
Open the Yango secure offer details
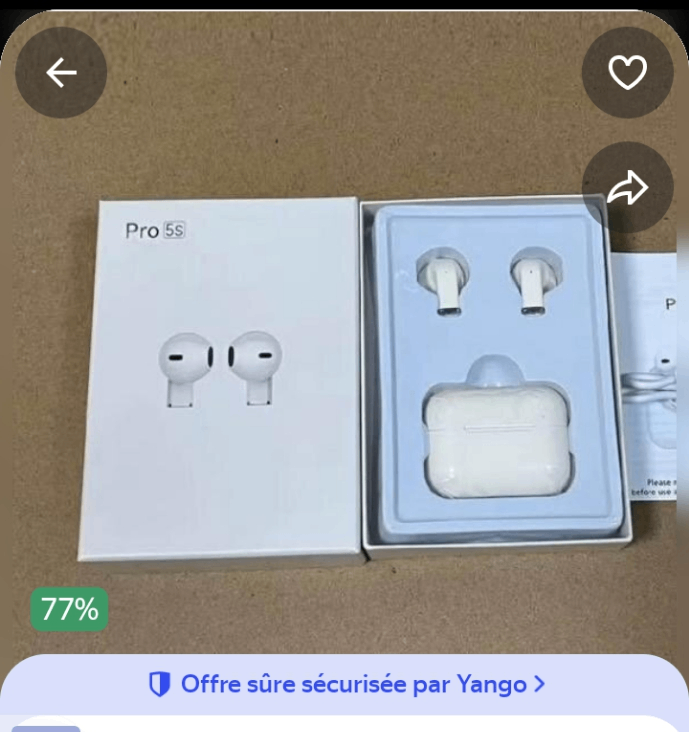coord(346,684)
